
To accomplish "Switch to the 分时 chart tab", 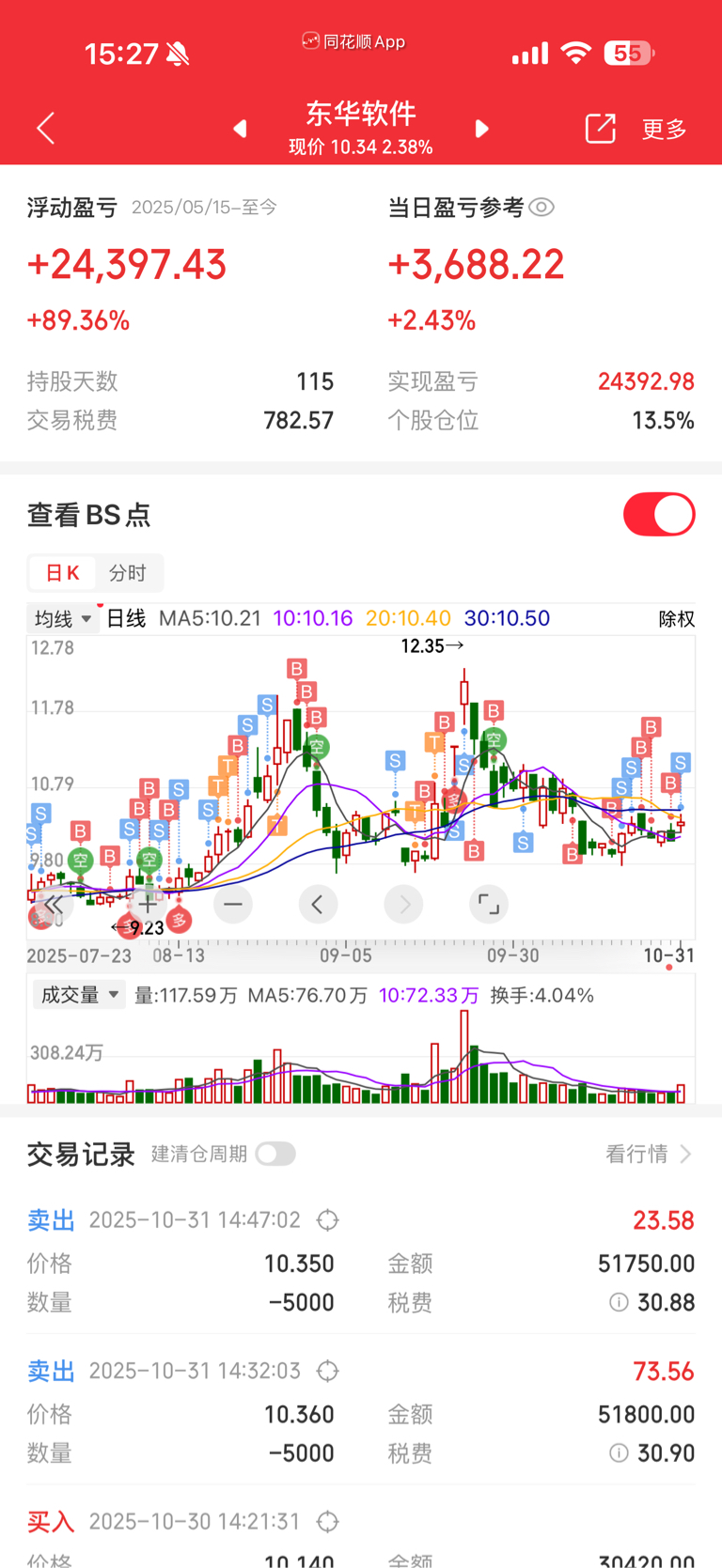I will (128, 573).
